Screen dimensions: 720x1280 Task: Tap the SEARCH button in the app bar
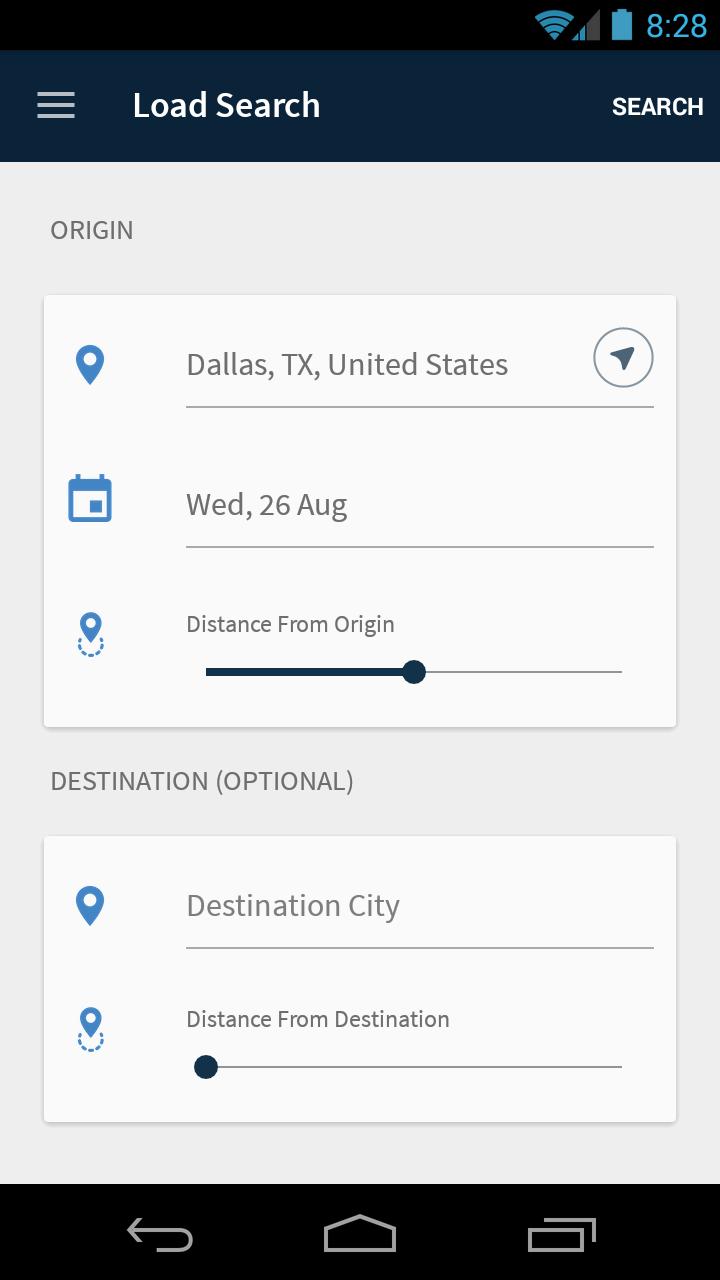tap(657, 106)
